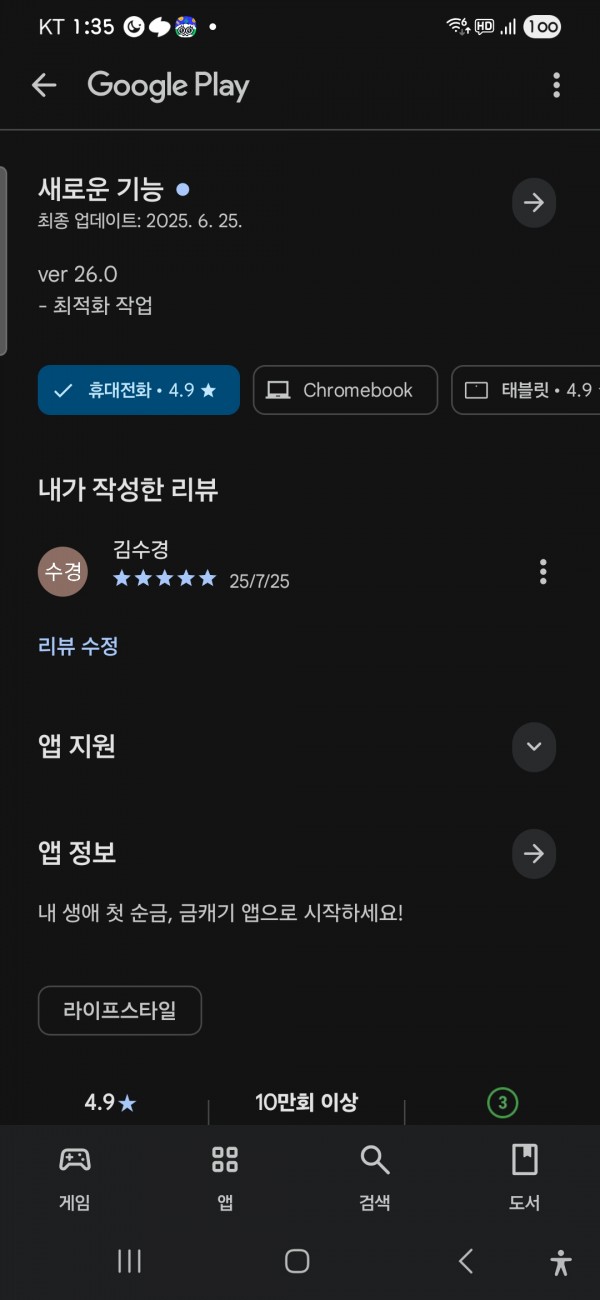Switch to the 도서 tab
The width and height of the screenshot is (600, 1300).
525,1177
